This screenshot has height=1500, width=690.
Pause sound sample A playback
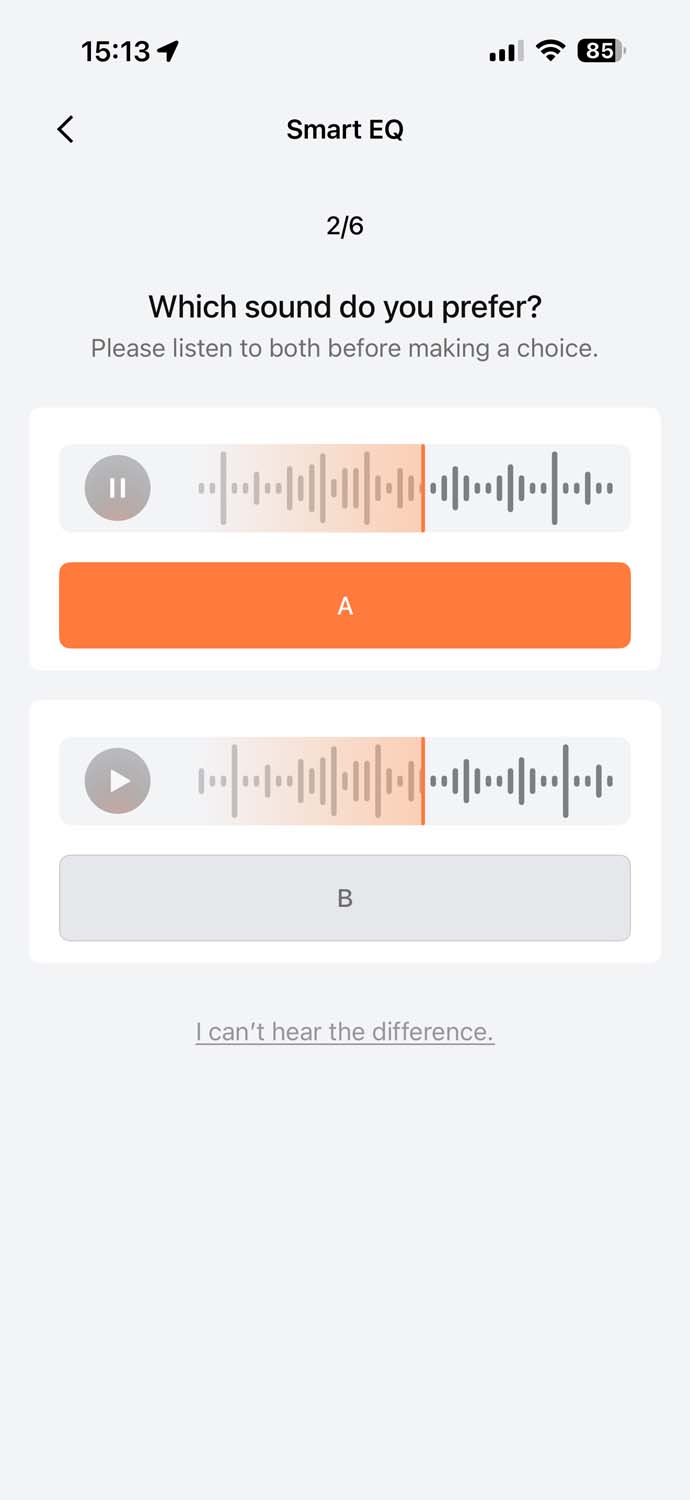(x=118, y=488)
